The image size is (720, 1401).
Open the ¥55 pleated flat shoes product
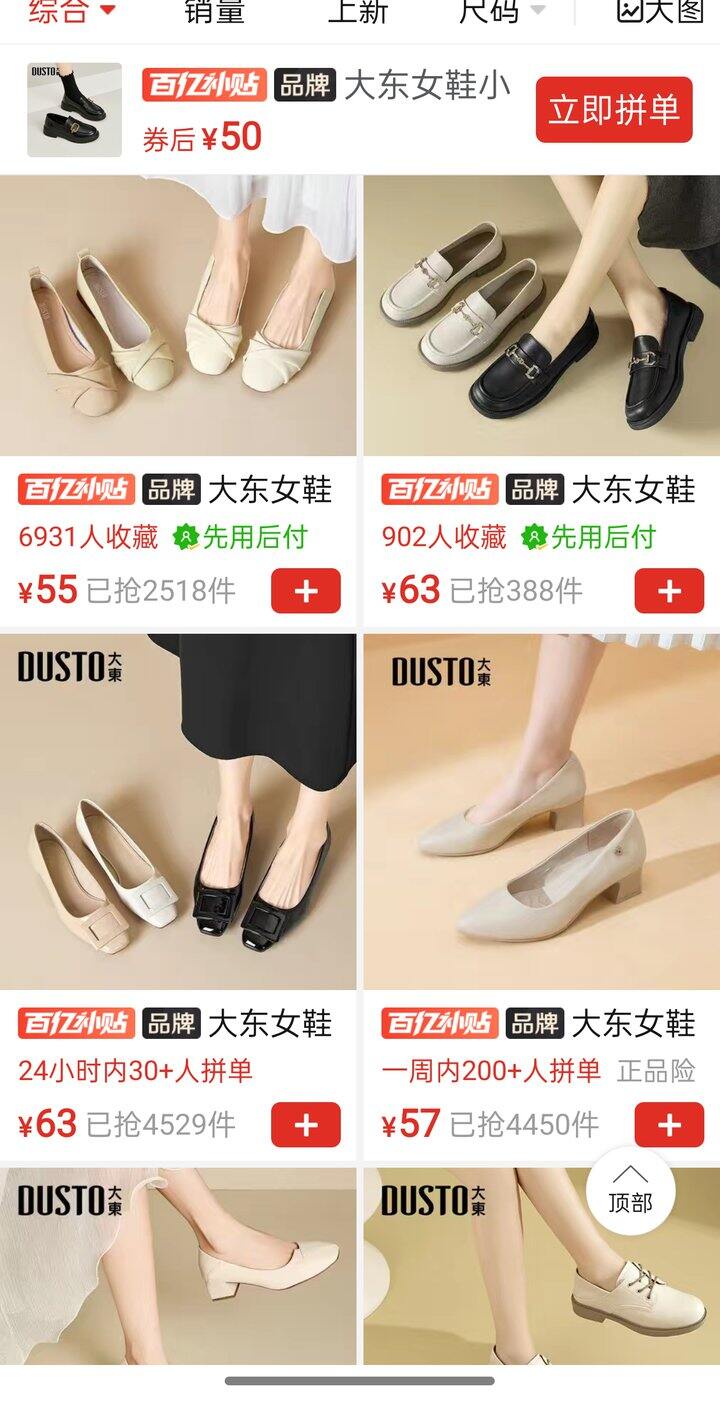pos(178,316)
